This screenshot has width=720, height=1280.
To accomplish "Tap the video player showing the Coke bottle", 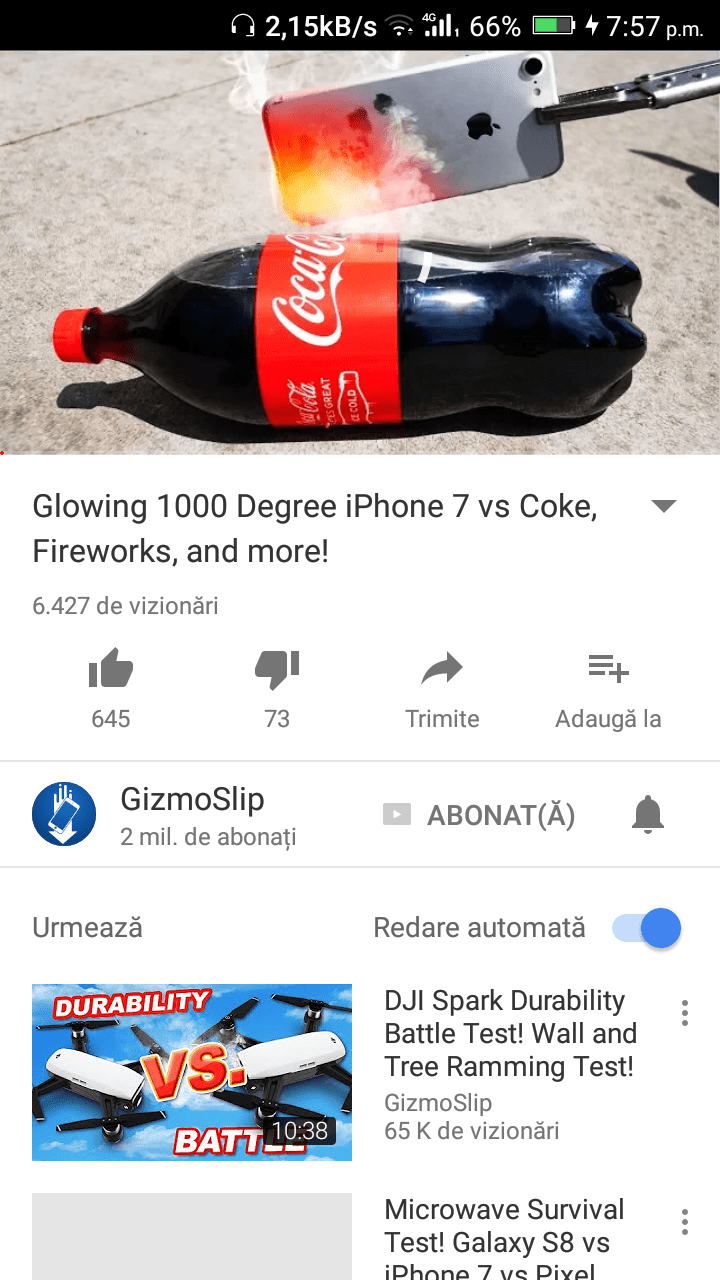I will coord(360,252).
